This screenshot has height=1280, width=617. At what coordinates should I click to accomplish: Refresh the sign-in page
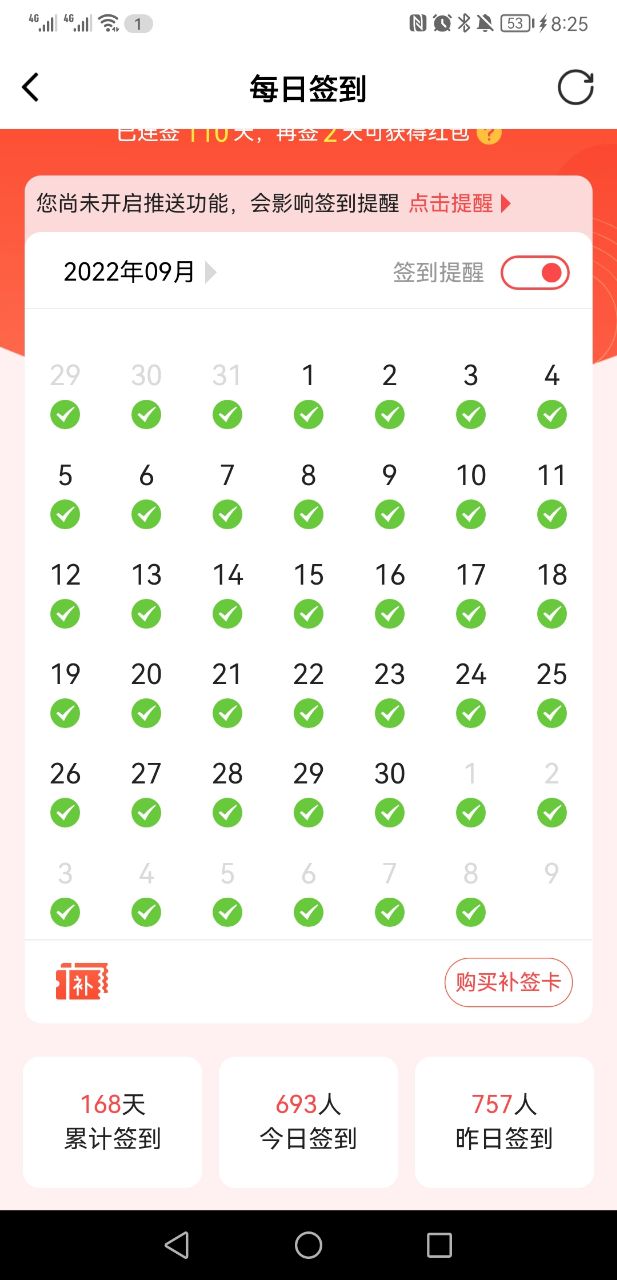pyautogui.click(x=575, y=88)
